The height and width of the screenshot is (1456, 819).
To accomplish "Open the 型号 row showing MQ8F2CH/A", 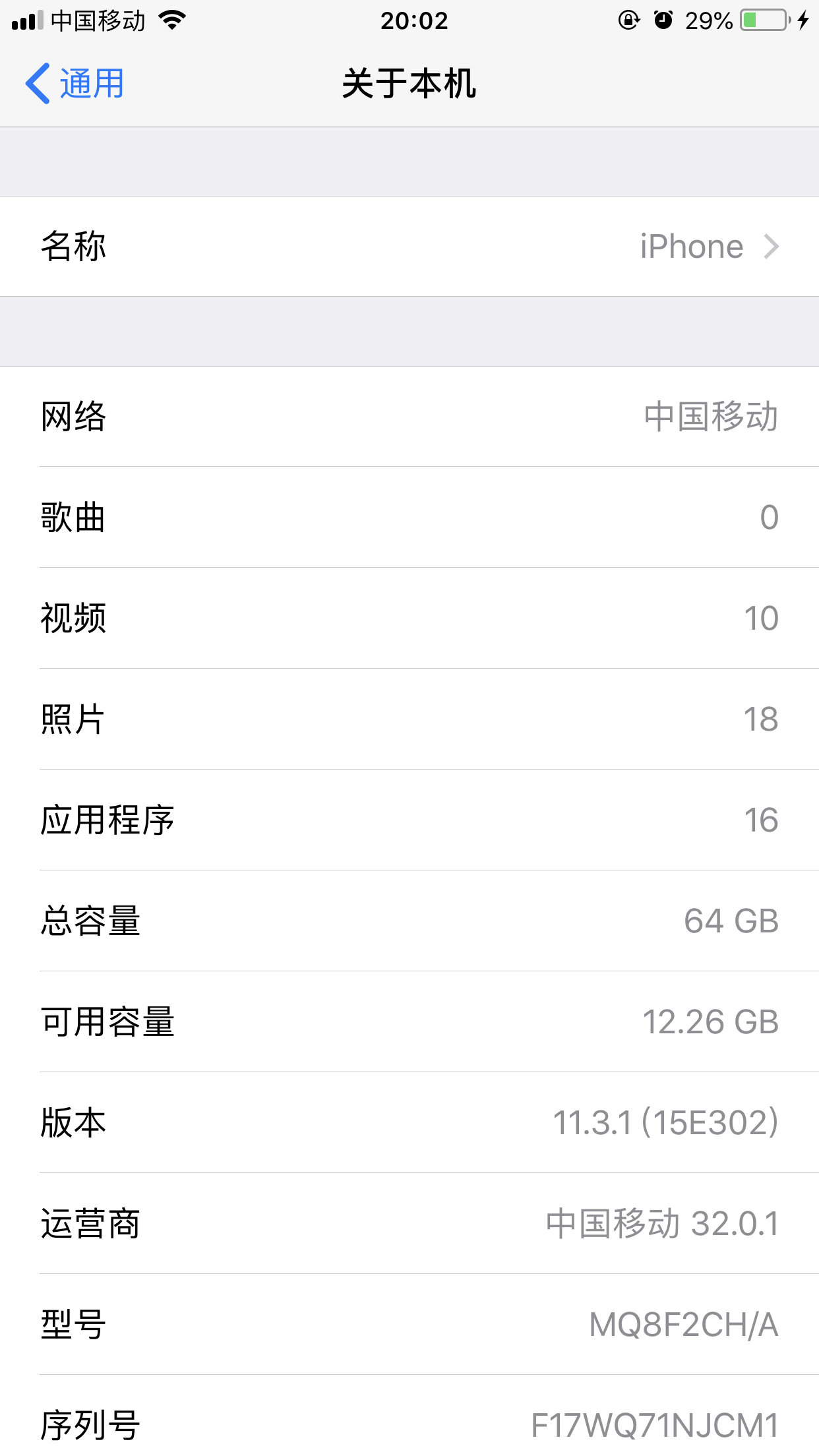I will pyautogui.click(x=409, y=1323).
